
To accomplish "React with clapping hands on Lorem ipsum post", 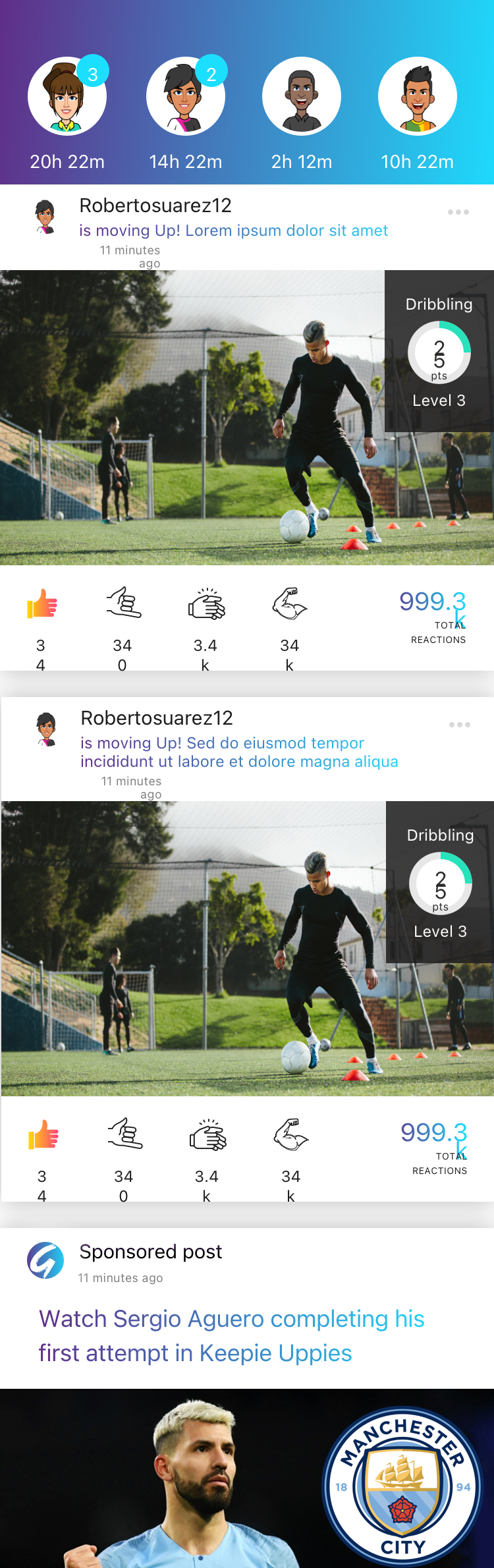I will [x=207, y=603].
